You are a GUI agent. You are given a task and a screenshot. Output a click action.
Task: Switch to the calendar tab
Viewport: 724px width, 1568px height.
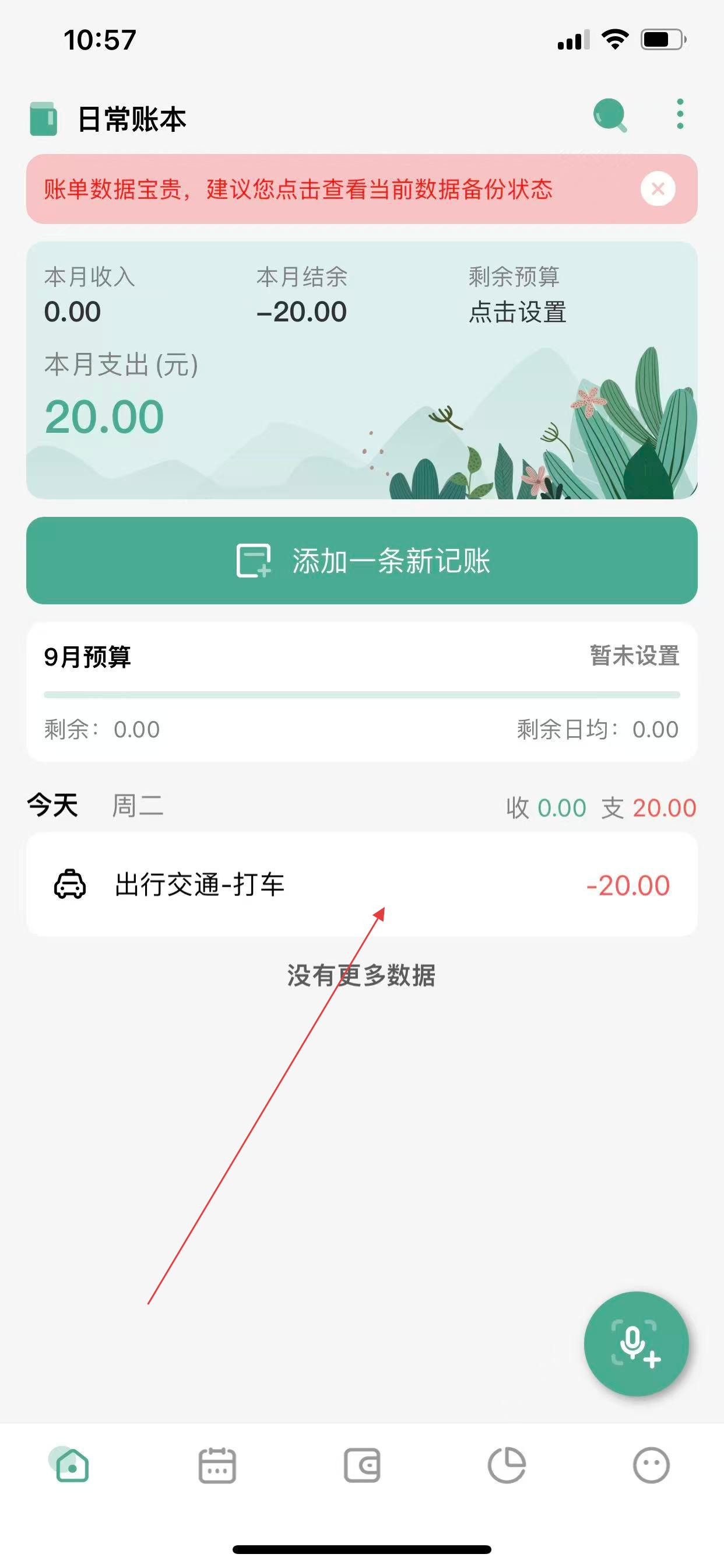217,1465
